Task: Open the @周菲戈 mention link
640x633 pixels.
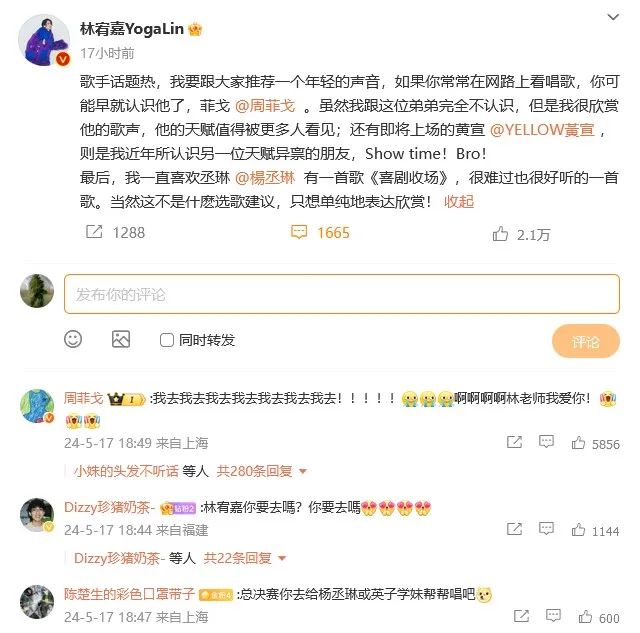Action: [x=264, y=104]
